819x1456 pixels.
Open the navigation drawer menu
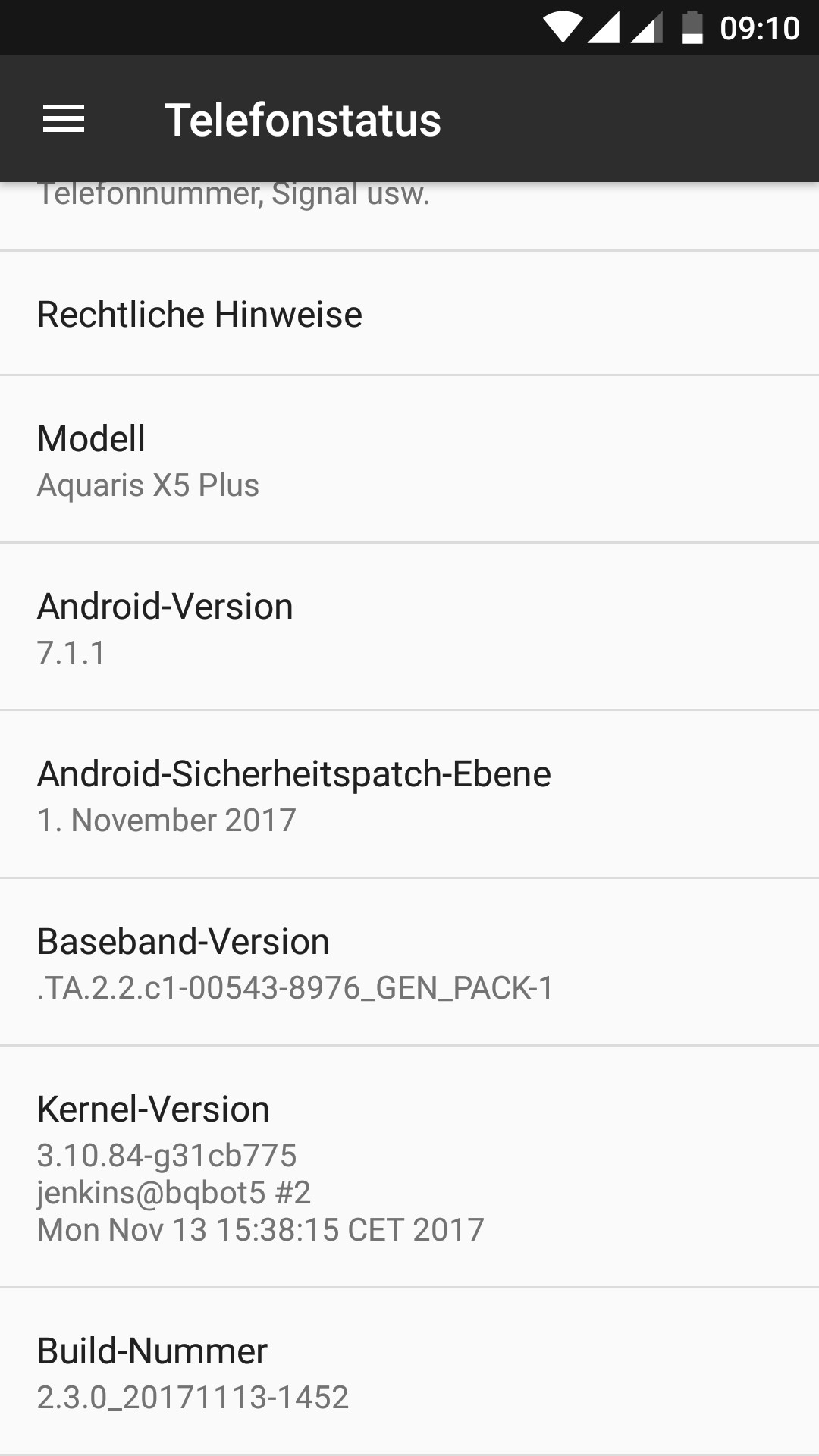(64, 119)
